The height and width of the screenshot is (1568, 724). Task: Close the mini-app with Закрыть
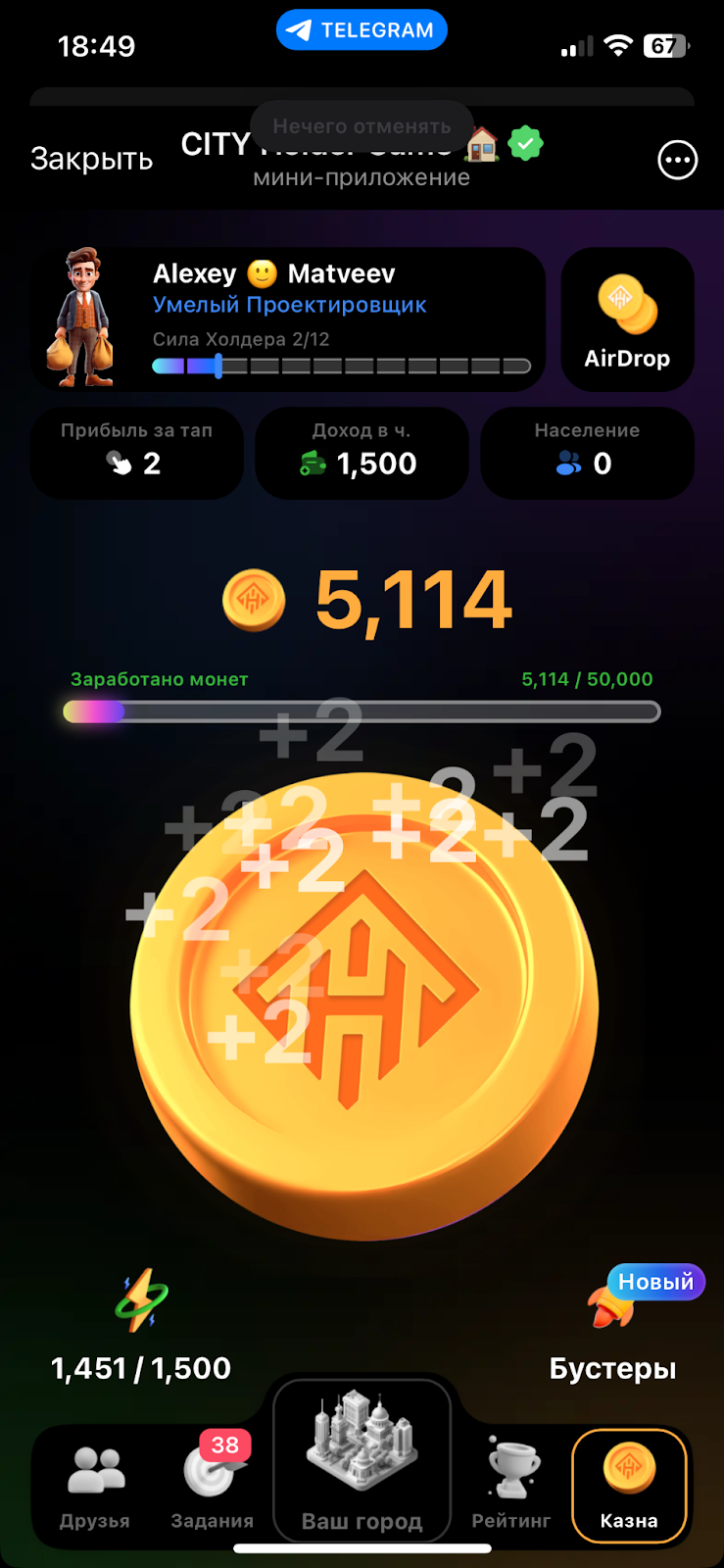(91, 159)
